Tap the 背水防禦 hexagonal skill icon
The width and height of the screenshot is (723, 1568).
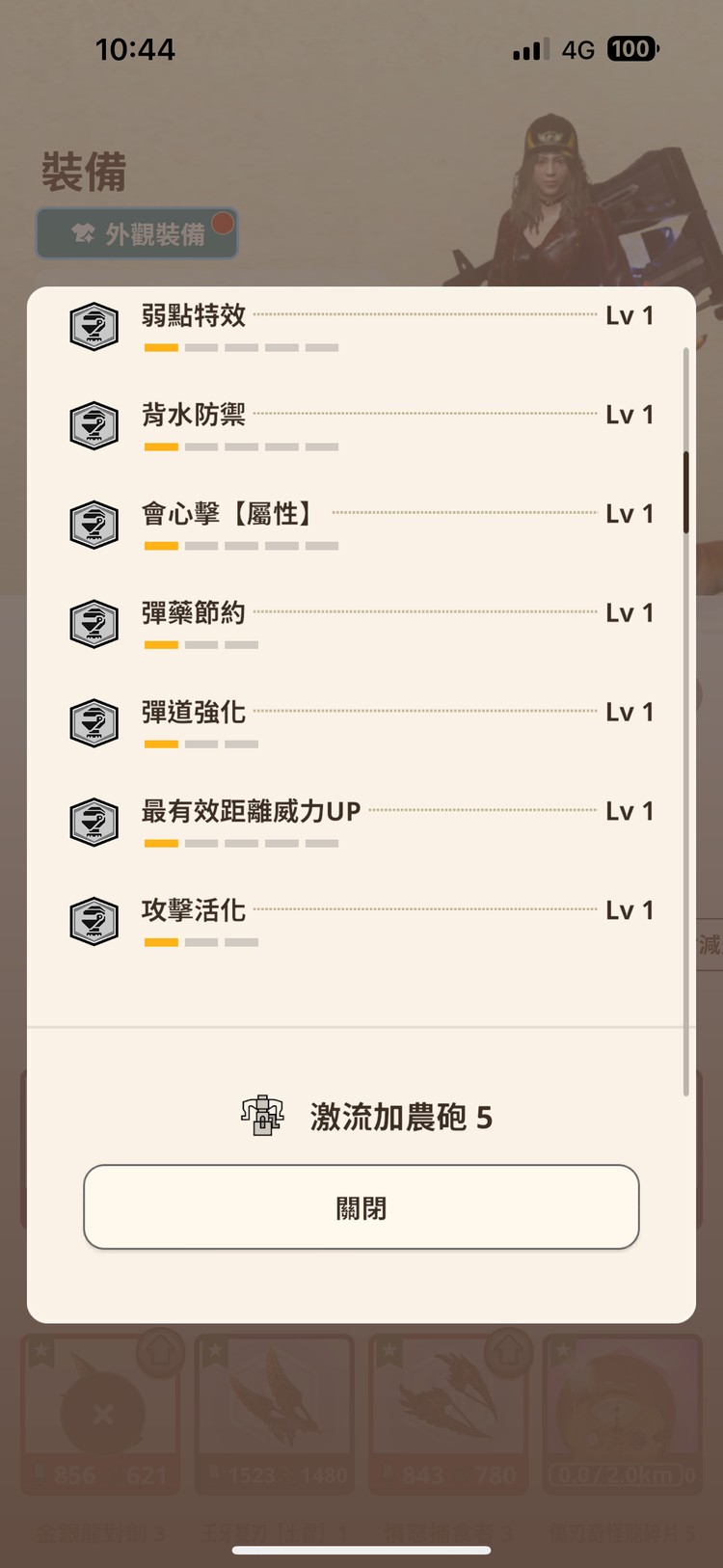pos(94,424)
